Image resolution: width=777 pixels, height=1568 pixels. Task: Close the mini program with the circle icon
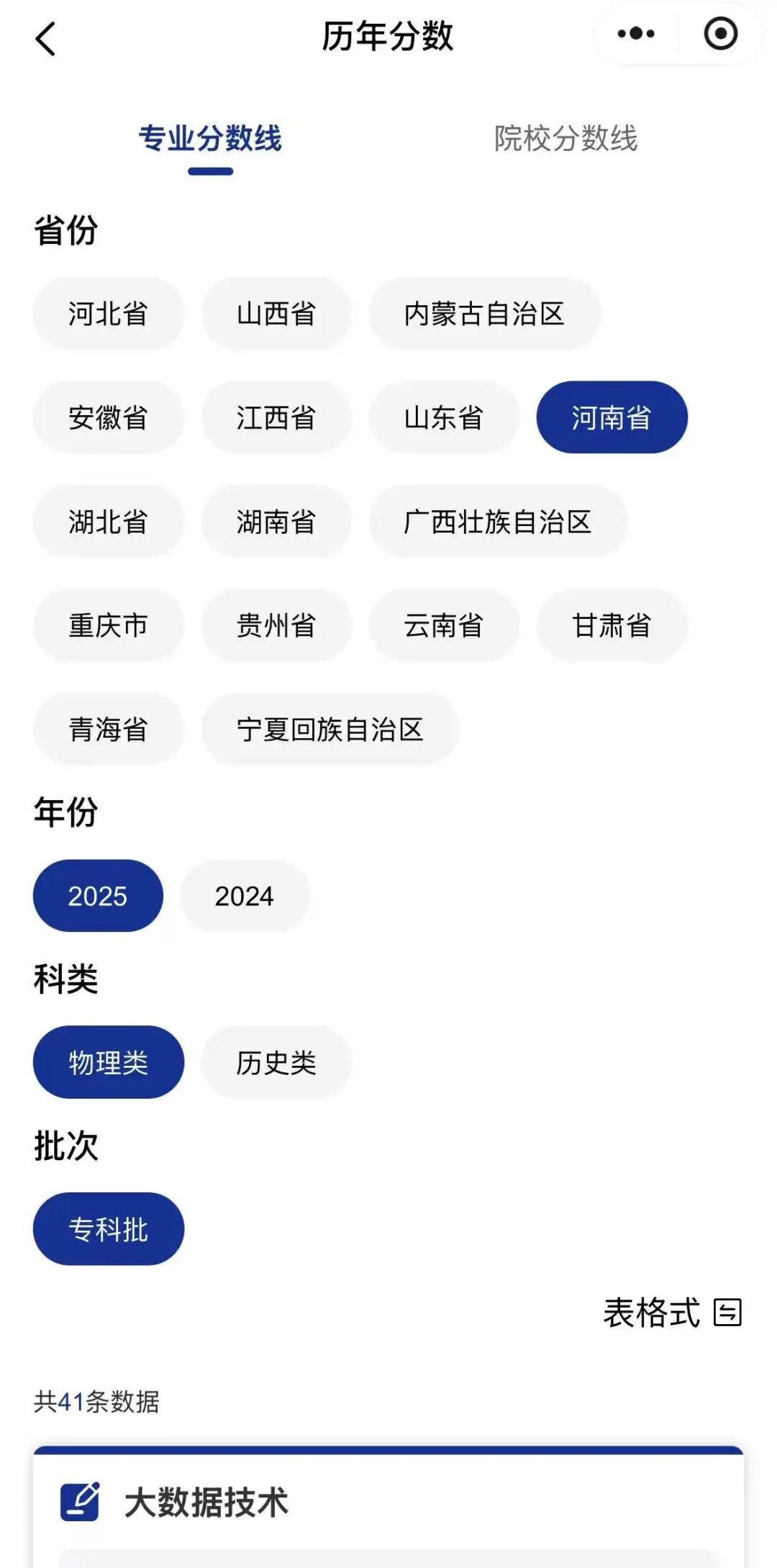(720, 34)
